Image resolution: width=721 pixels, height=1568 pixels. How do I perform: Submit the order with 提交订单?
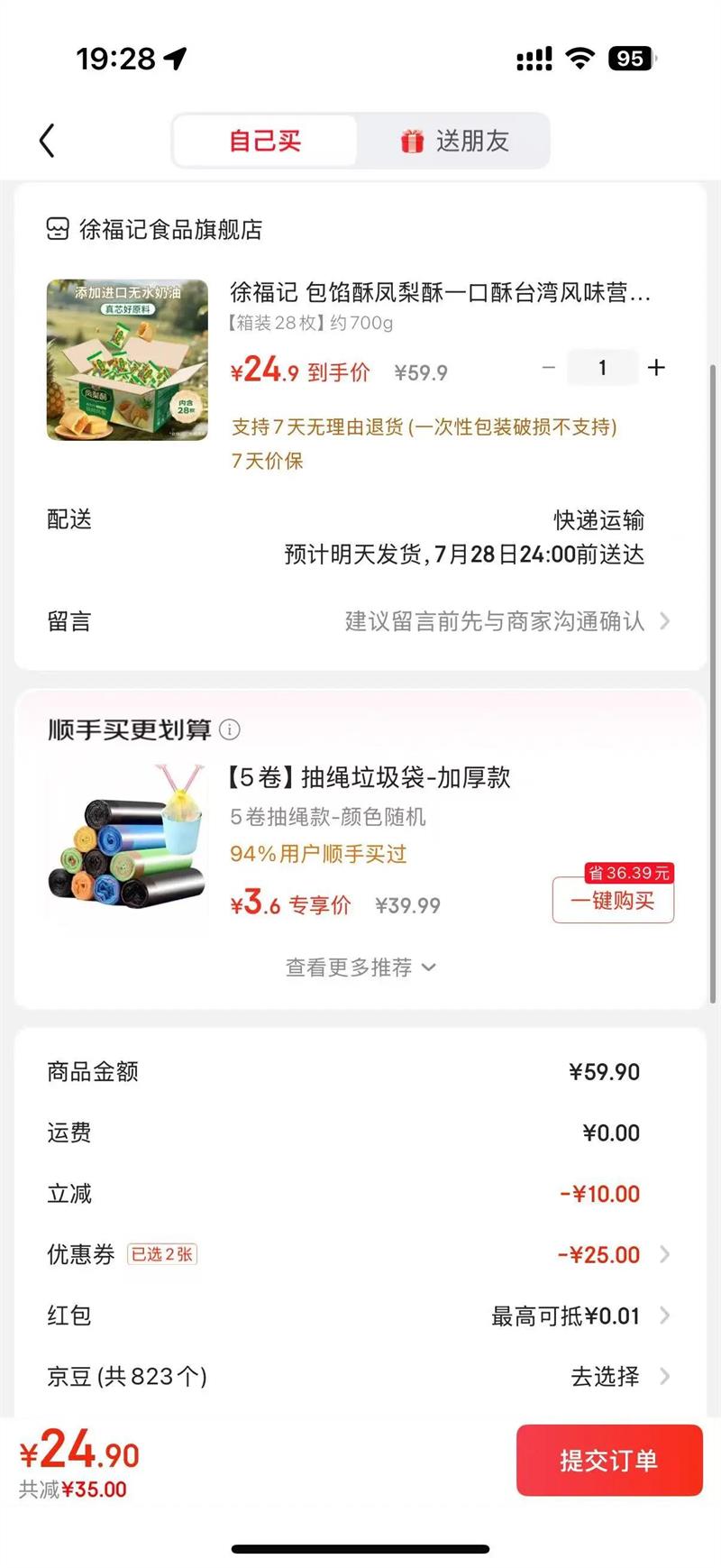click(608, 1460)
